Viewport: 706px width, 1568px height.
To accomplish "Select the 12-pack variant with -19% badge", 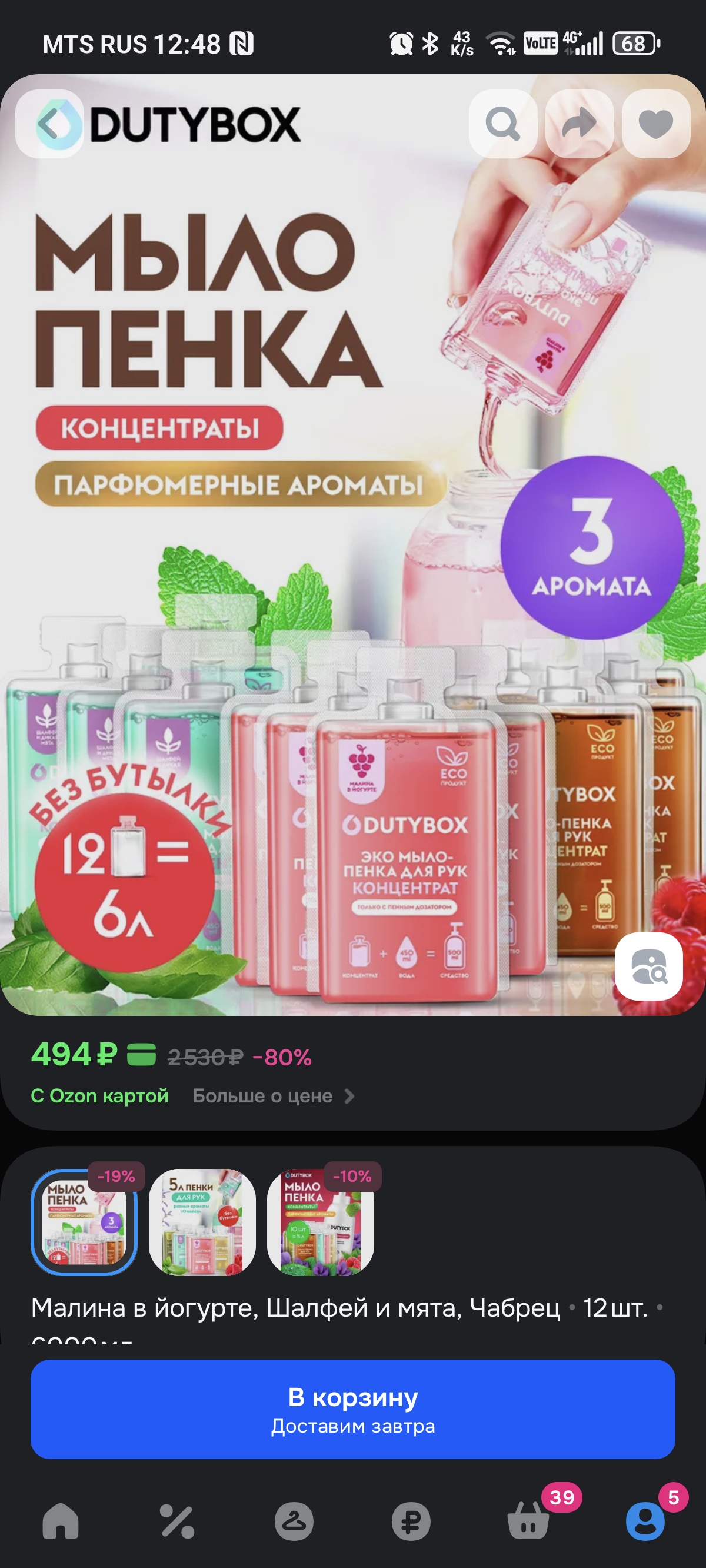I will [x=84, y=1222].
